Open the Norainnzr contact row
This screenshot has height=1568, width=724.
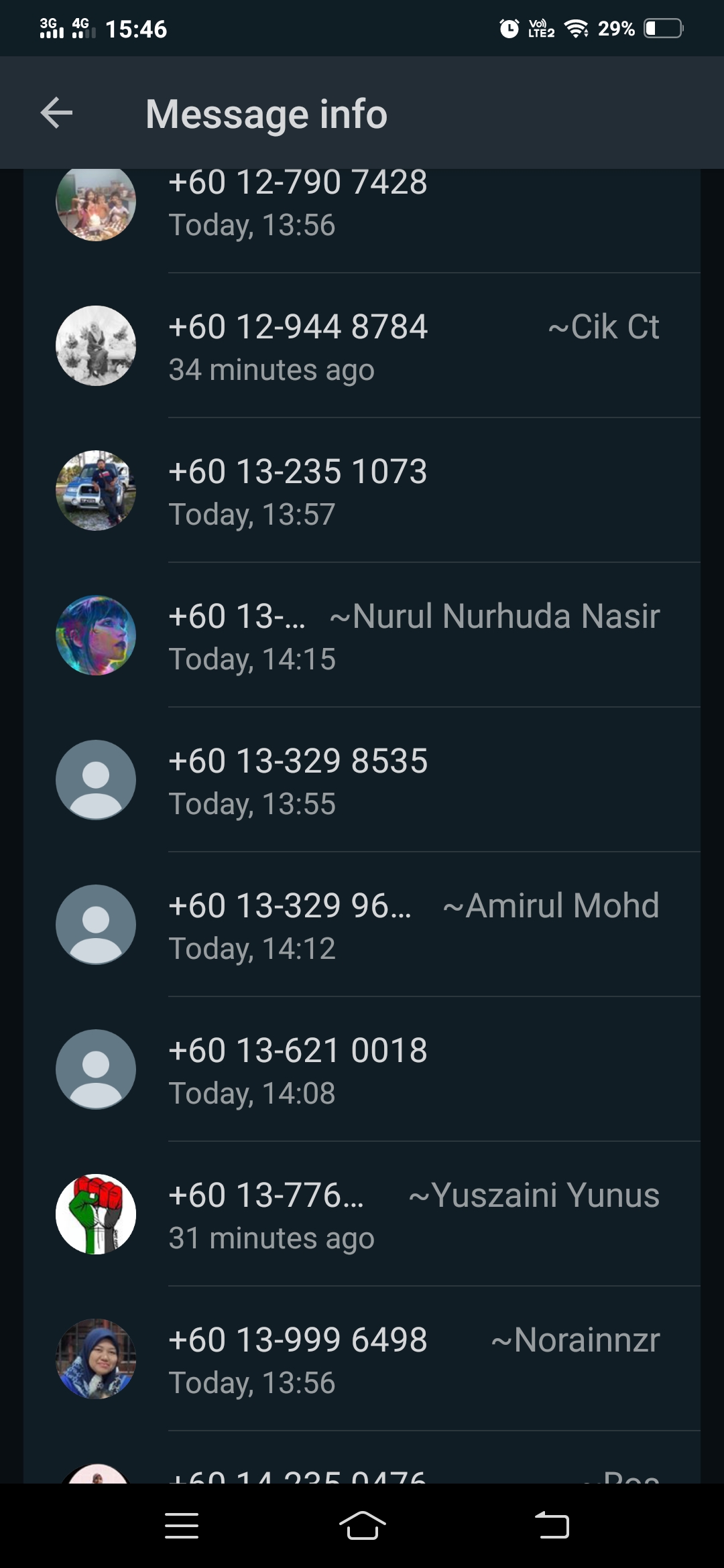tap(362, 1360)
